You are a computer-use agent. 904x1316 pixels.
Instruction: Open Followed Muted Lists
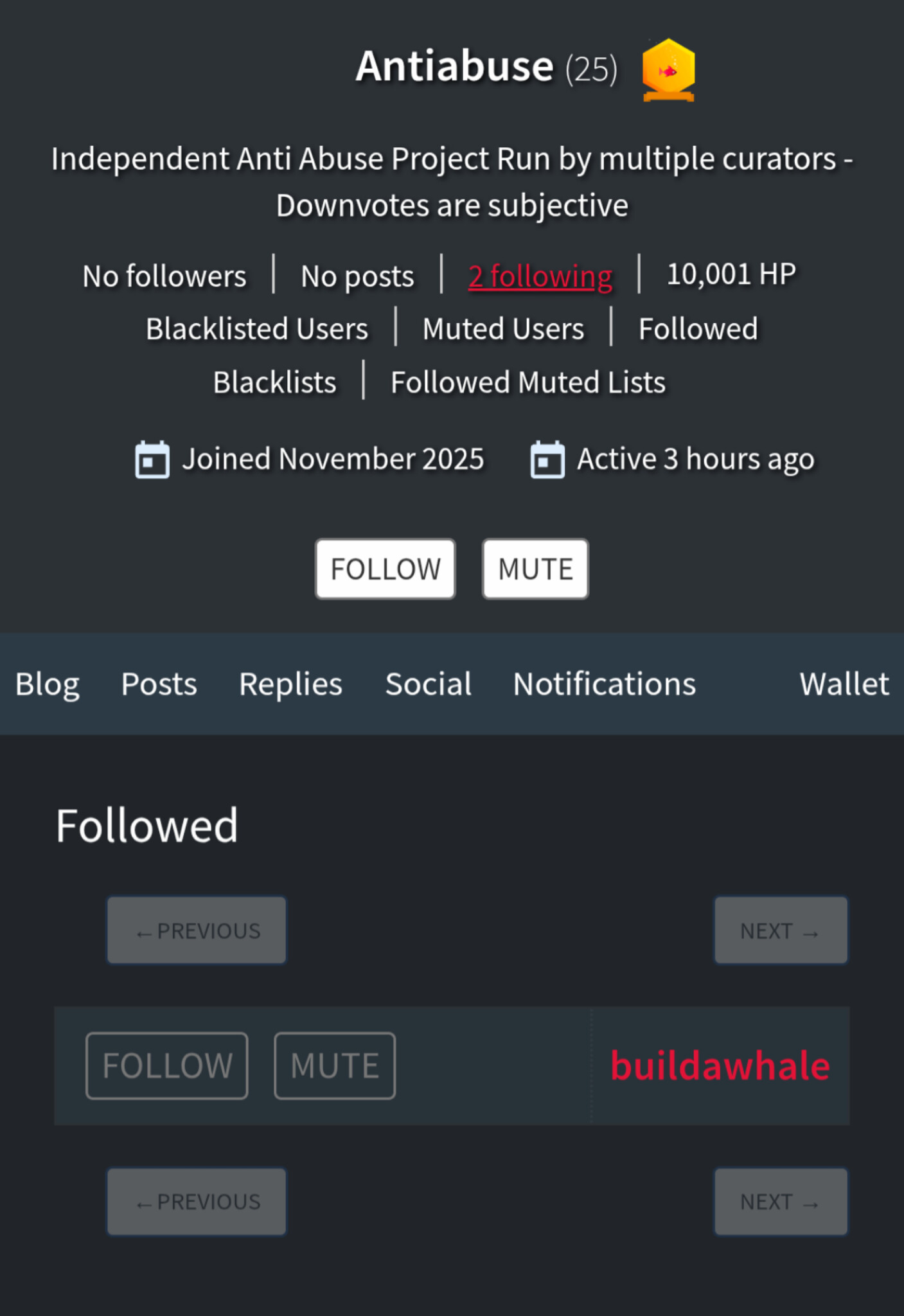tap(527, 382)
